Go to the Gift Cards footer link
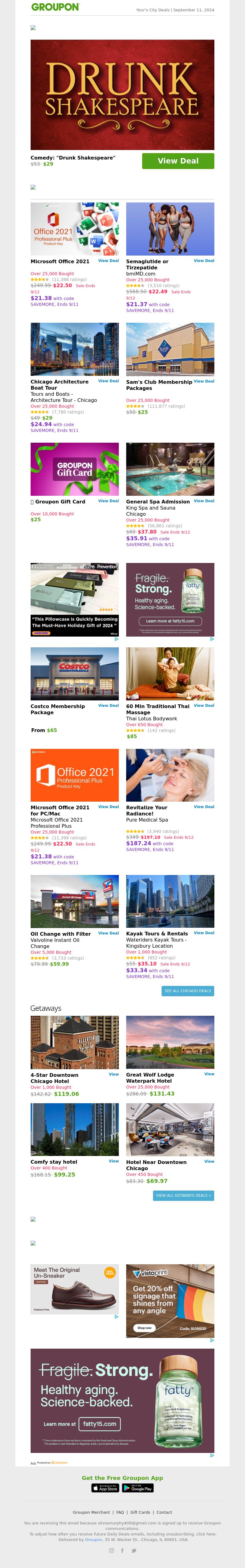 coord(141,1512)
